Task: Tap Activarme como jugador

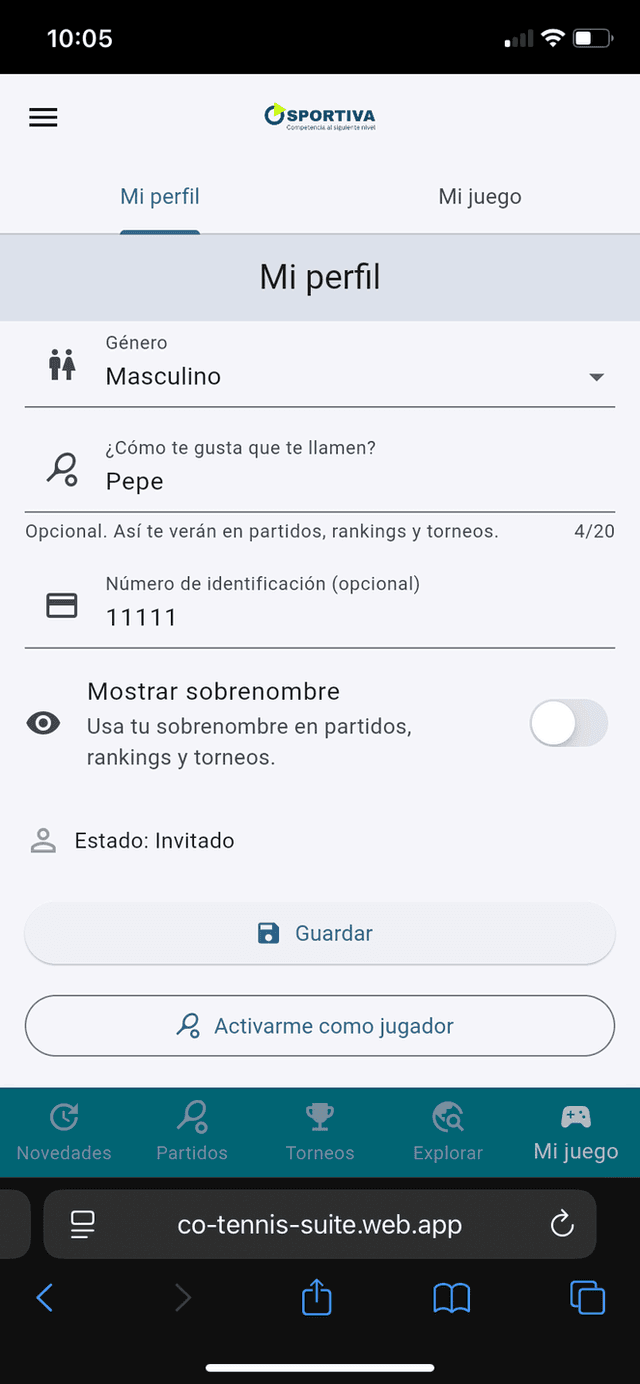Action: (x=320, y=1026)
